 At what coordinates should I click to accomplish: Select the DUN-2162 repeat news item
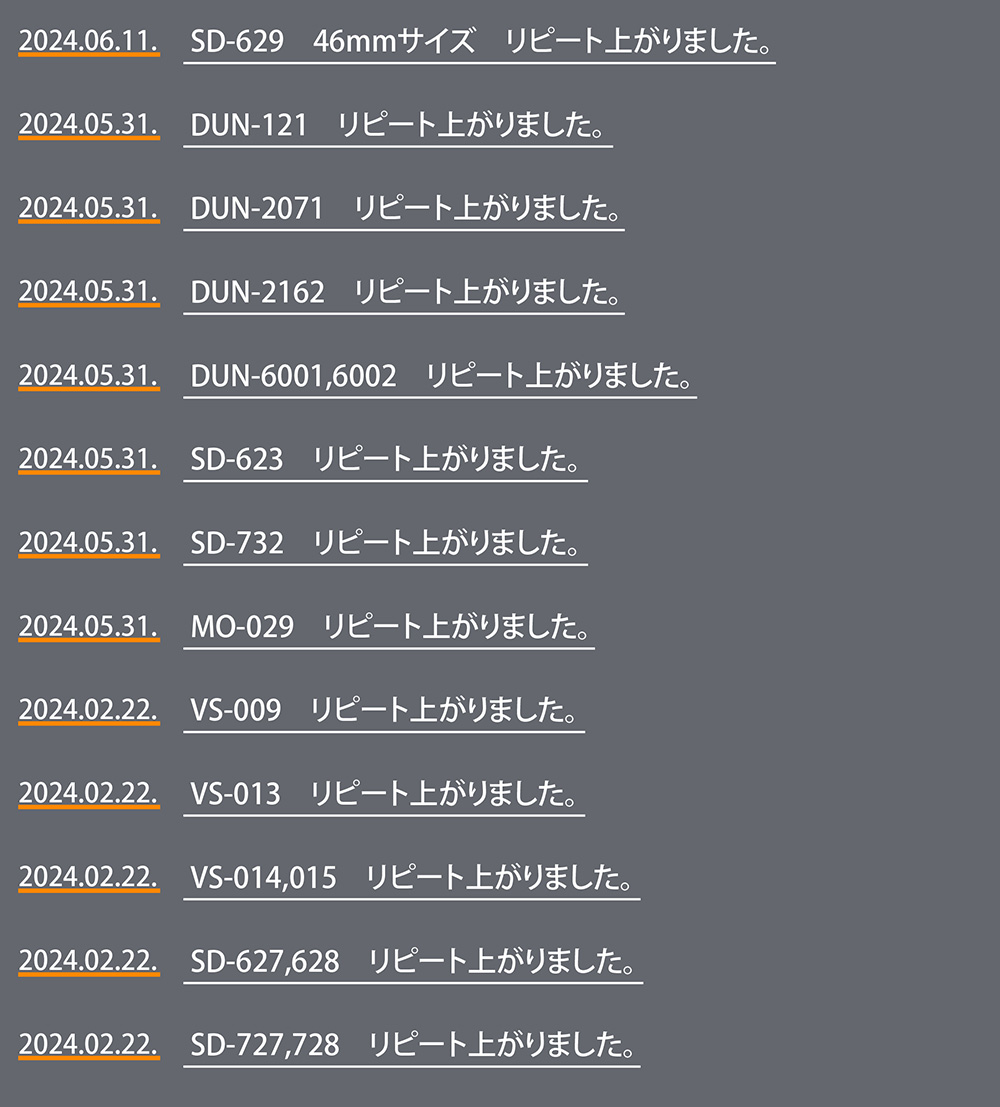click(404, 294)
